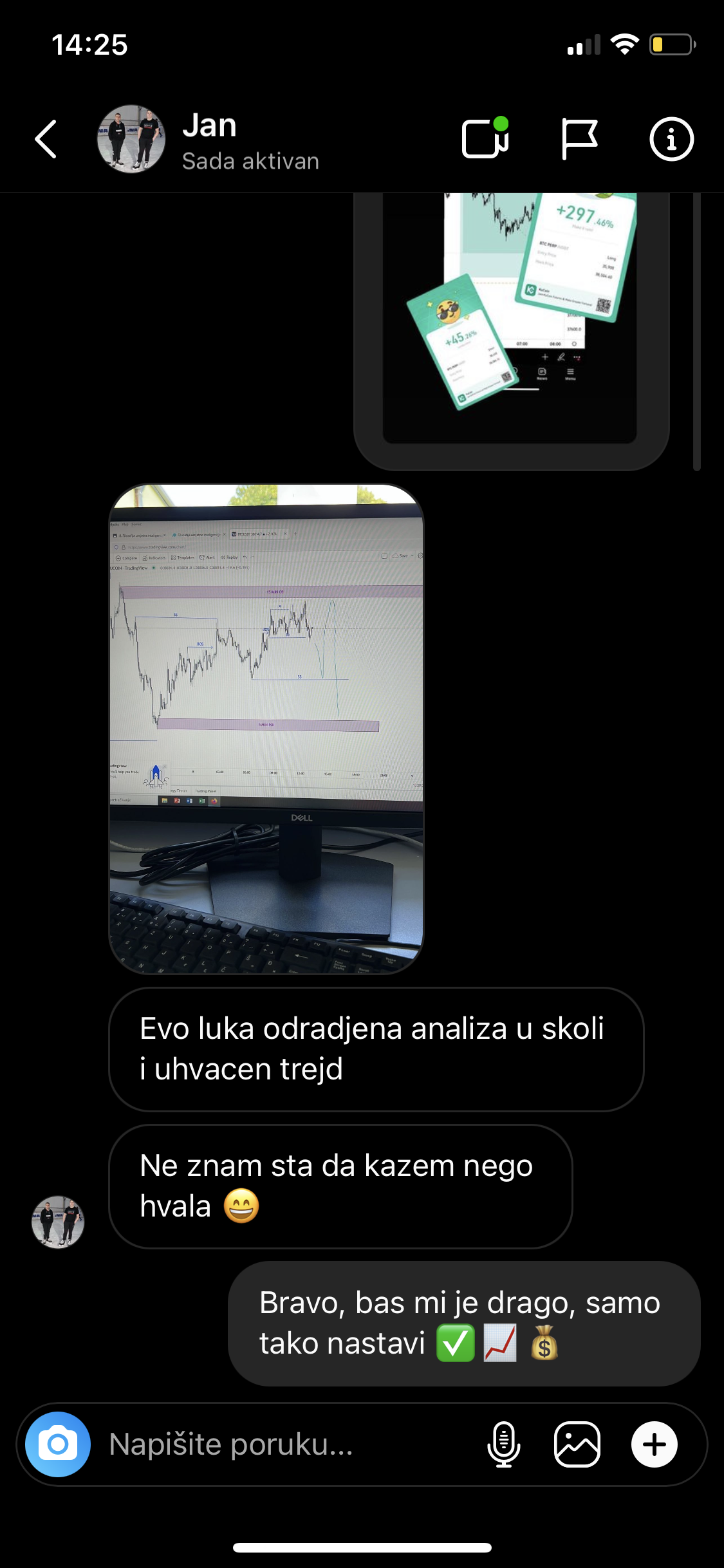Pick a photo from the gallery
Viewport: 724px width, 1568px height.
click(x=577, y=1444)
